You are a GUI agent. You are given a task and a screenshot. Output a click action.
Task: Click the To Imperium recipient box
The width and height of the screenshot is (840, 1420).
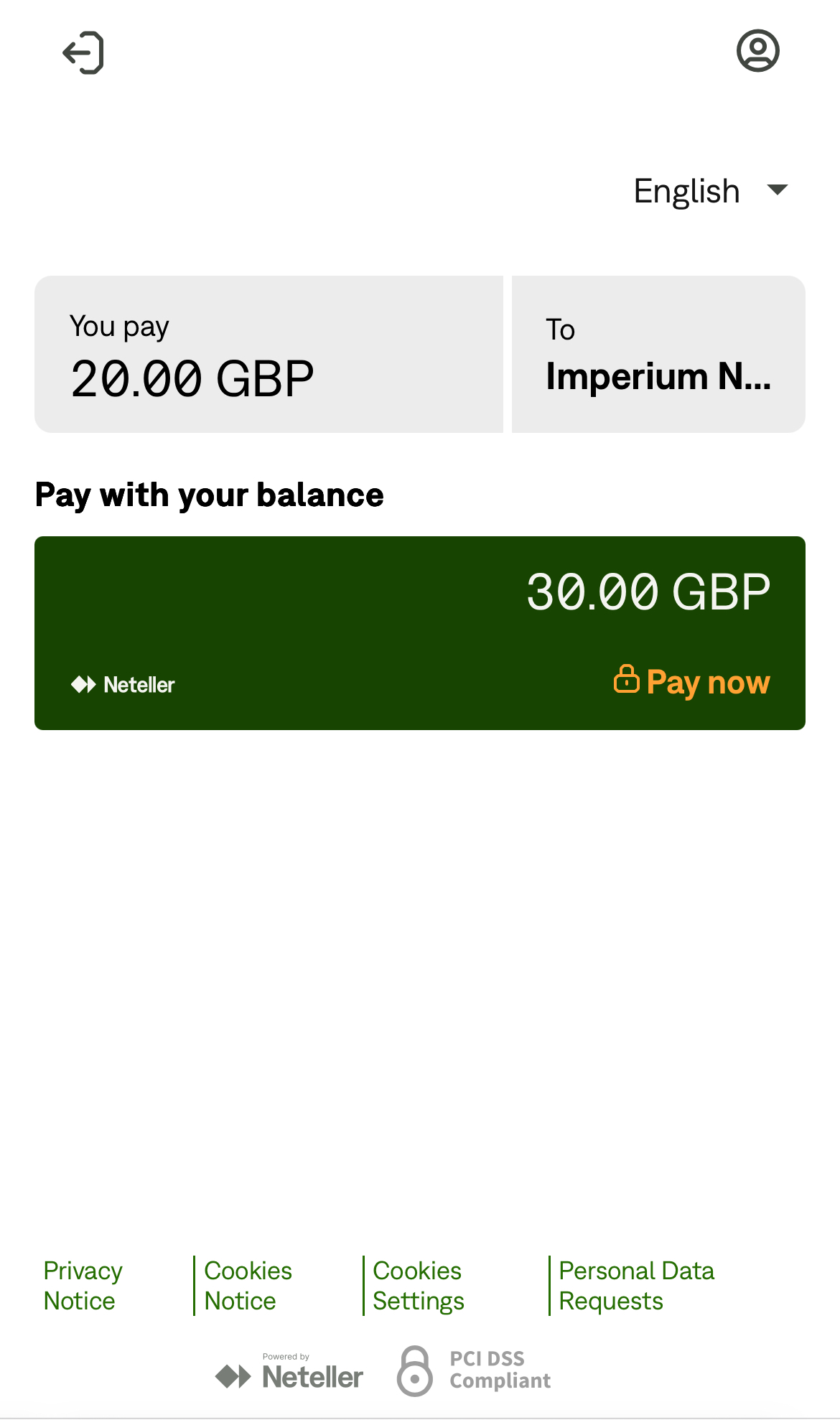click(658, 353)
